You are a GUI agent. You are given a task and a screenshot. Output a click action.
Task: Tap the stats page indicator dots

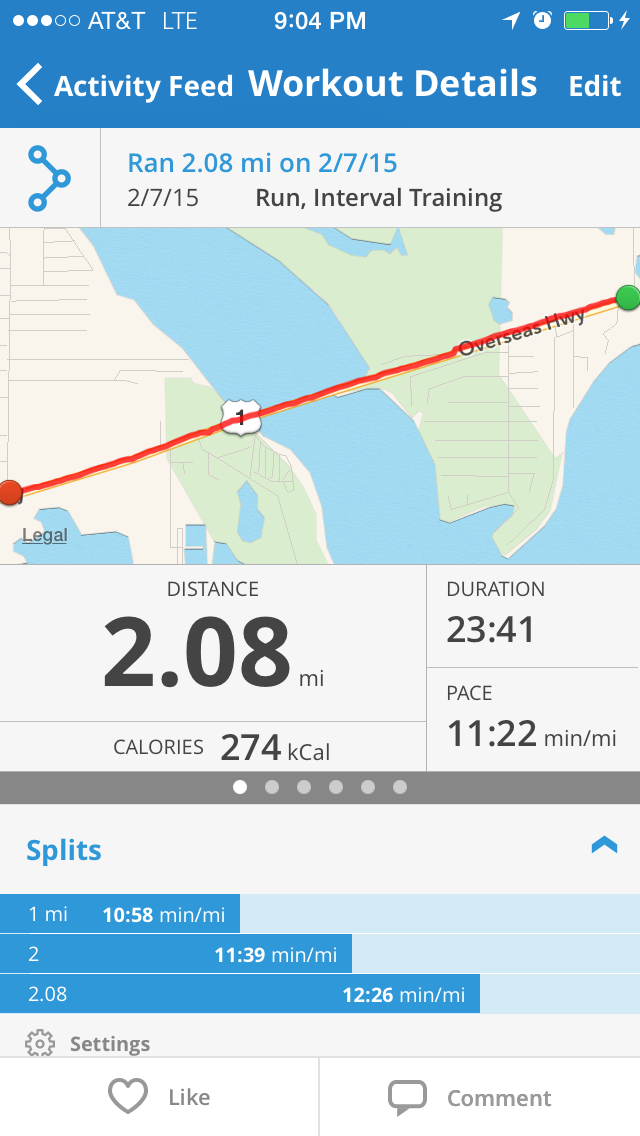(320, 787)
